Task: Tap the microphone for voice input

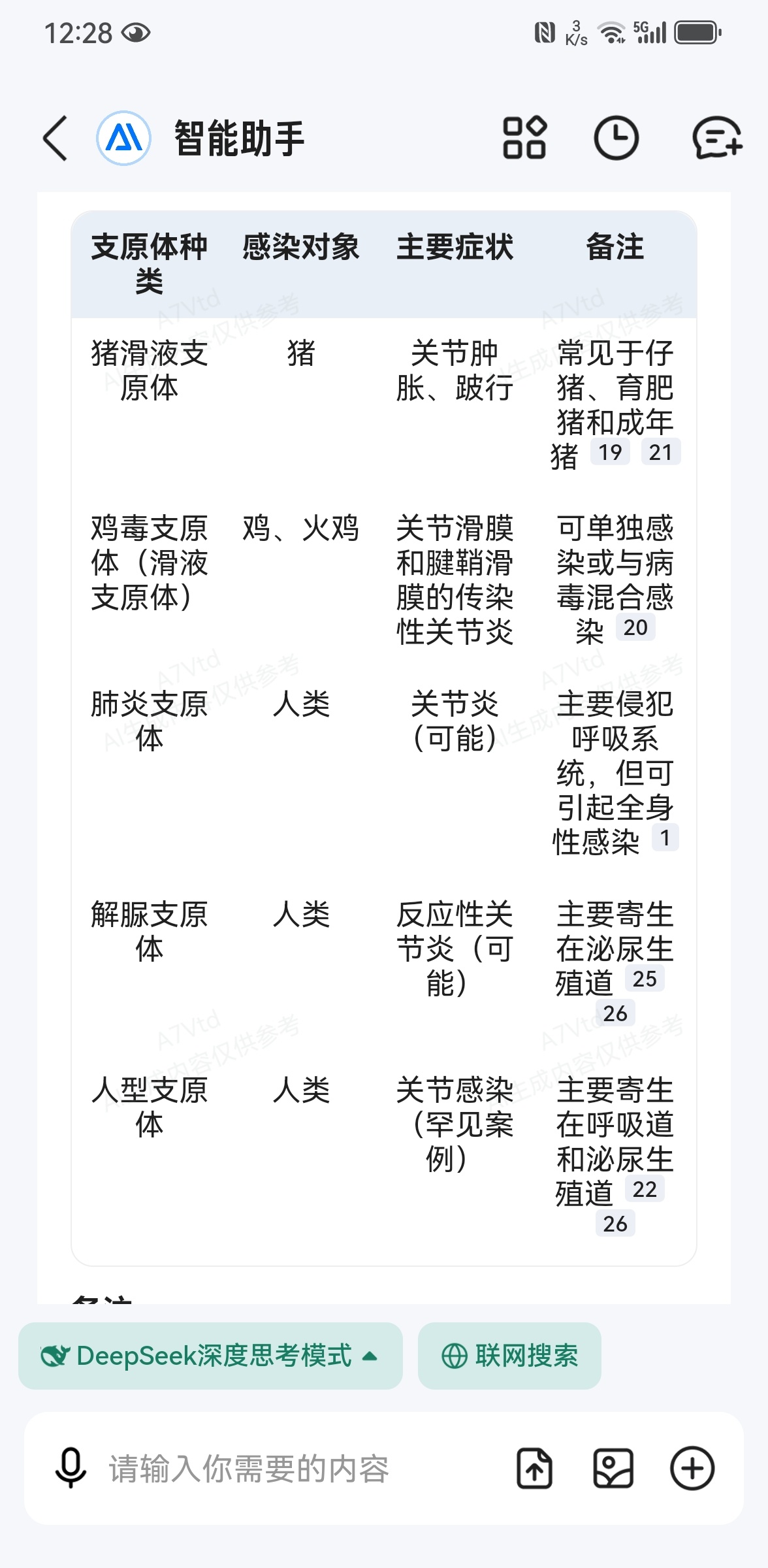Action: click(x=71, y=1468)
